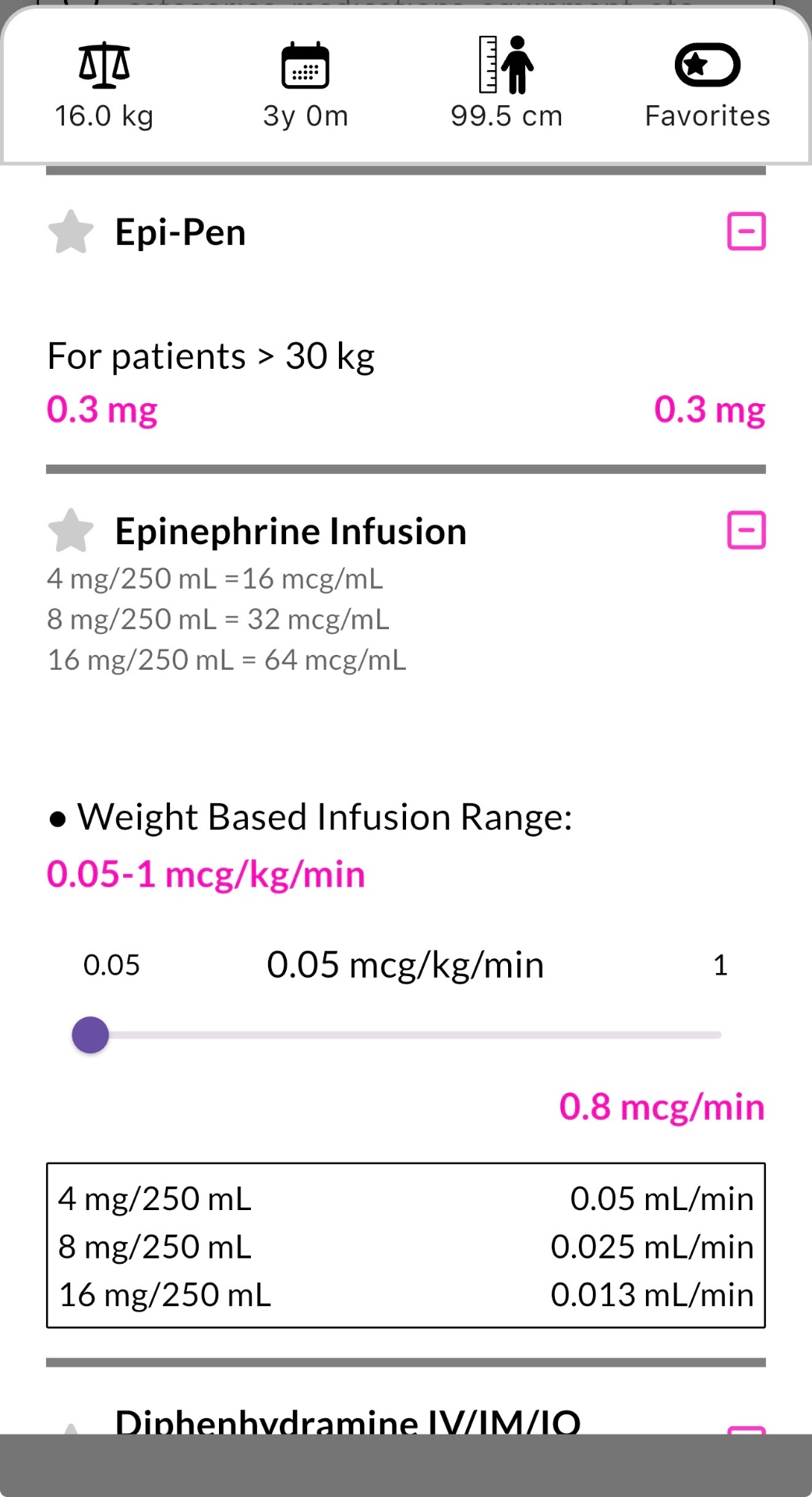Change the 3y 0m patient age
This screenshot has width=812, height=1497.
[x=305, y=86]
